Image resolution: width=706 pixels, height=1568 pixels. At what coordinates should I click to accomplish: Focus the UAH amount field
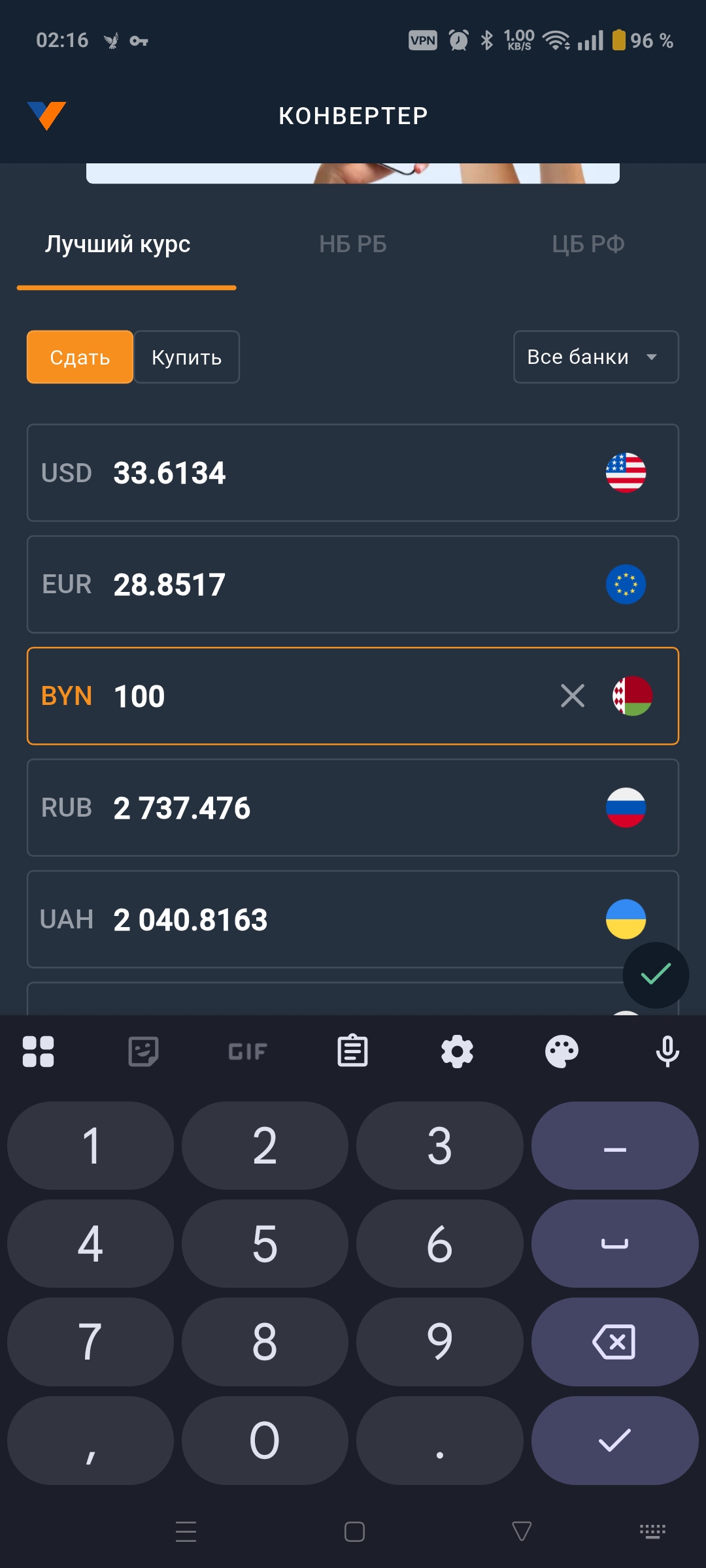327,920
